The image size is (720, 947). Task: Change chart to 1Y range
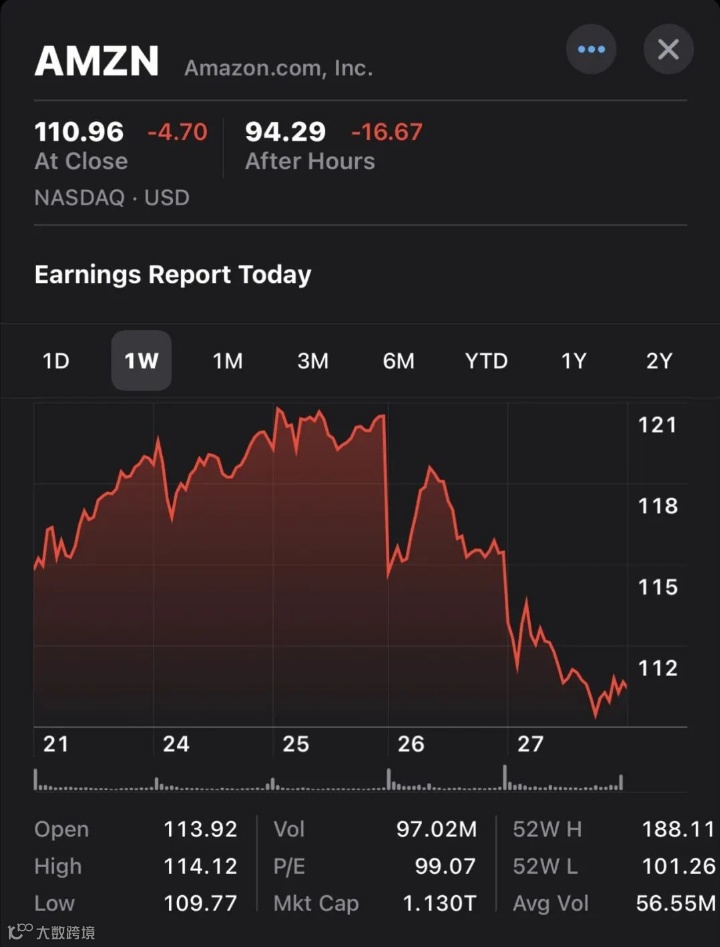coord(573,361)
